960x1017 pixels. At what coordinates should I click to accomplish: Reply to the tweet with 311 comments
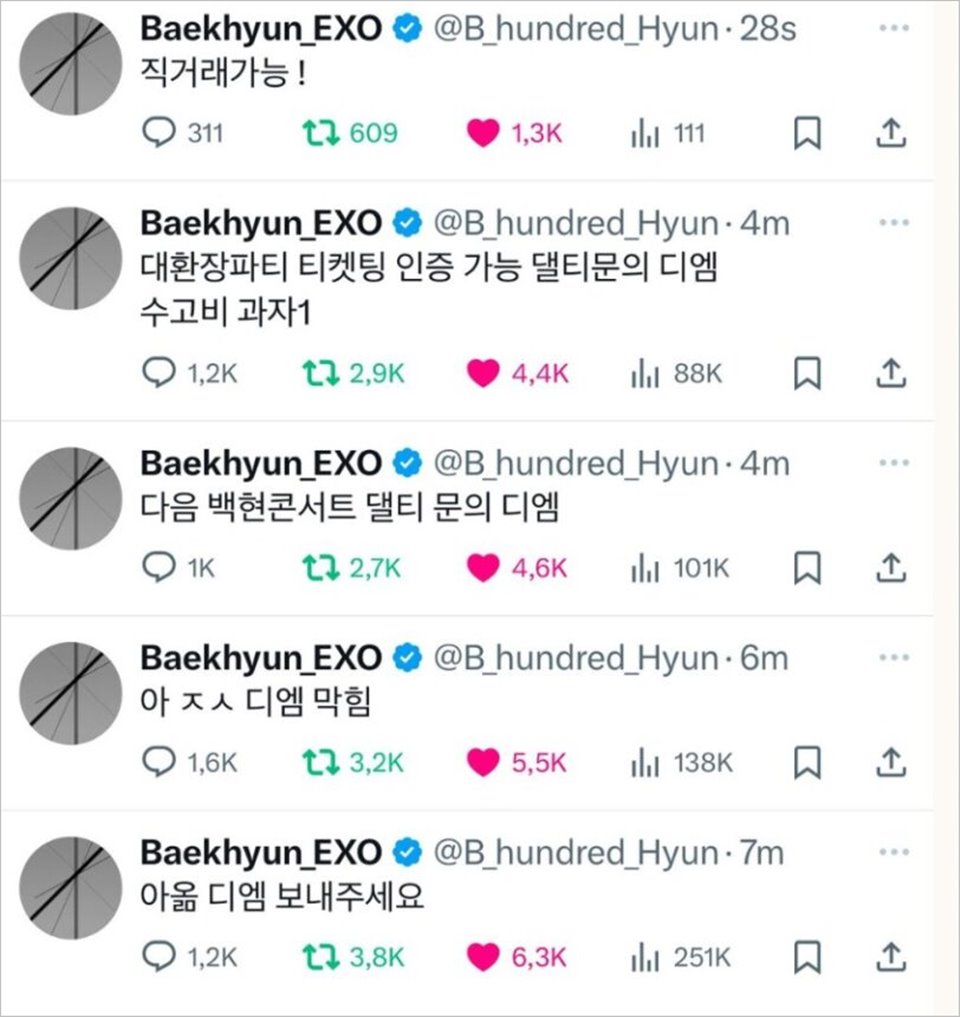coord(158,134)
